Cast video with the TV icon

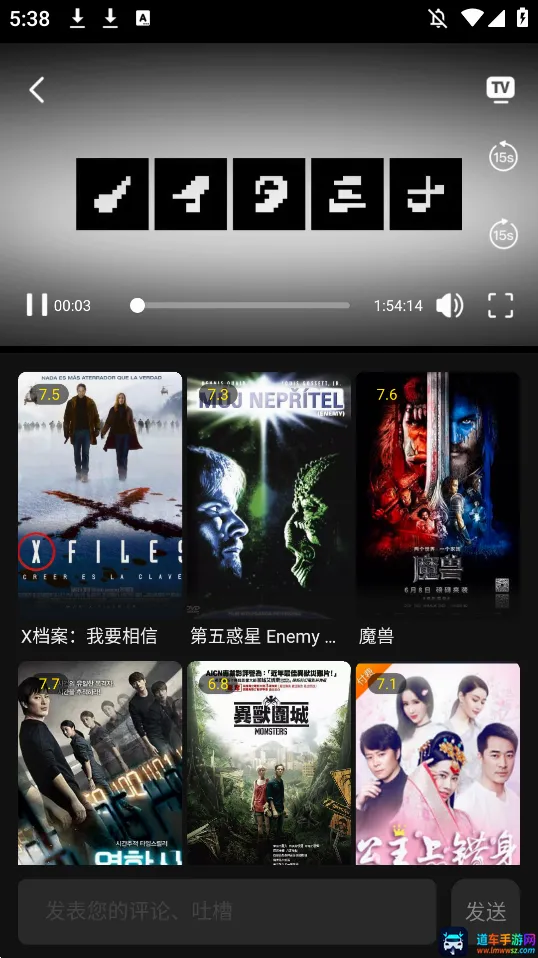(x=500, y=89)
